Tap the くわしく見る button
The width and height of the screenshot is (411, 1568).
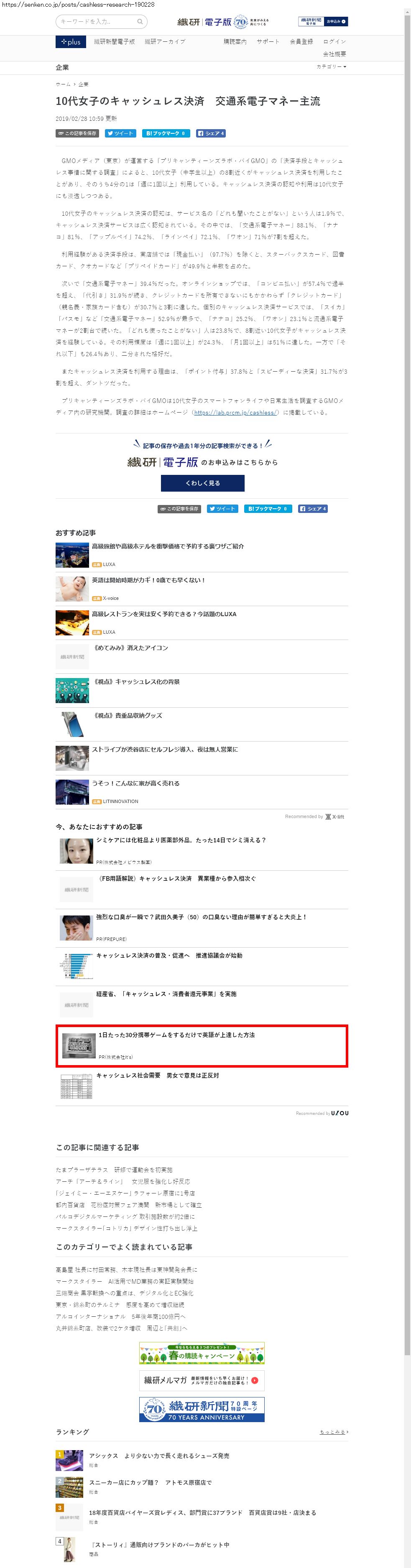[x=202, y=483]
